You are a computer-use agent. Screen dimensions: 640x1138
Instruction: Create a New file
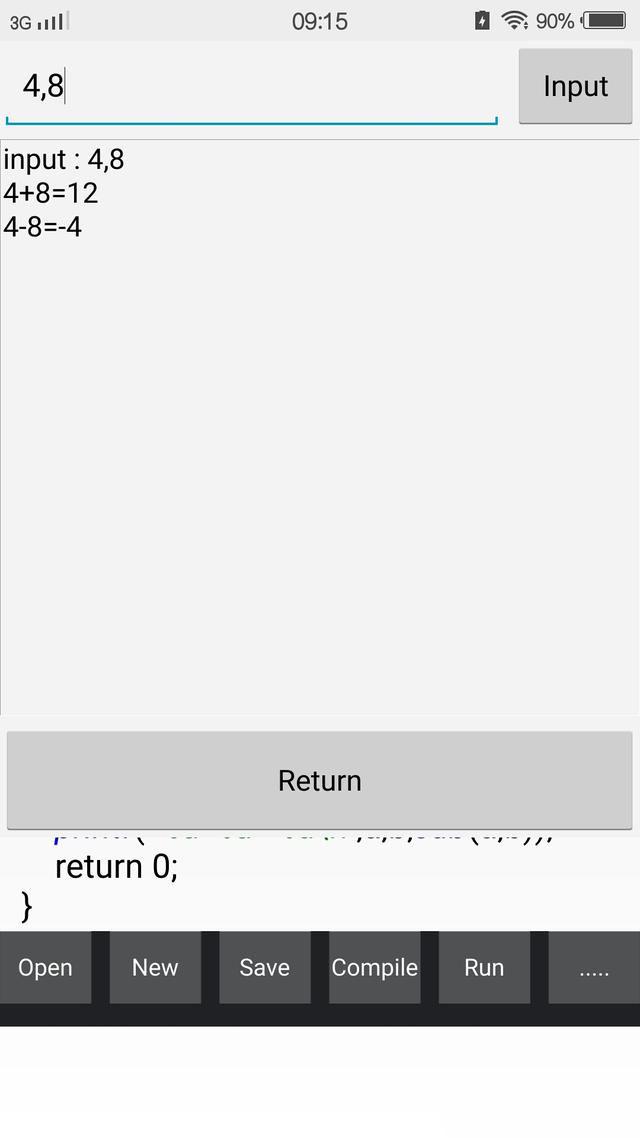[155, 967]
